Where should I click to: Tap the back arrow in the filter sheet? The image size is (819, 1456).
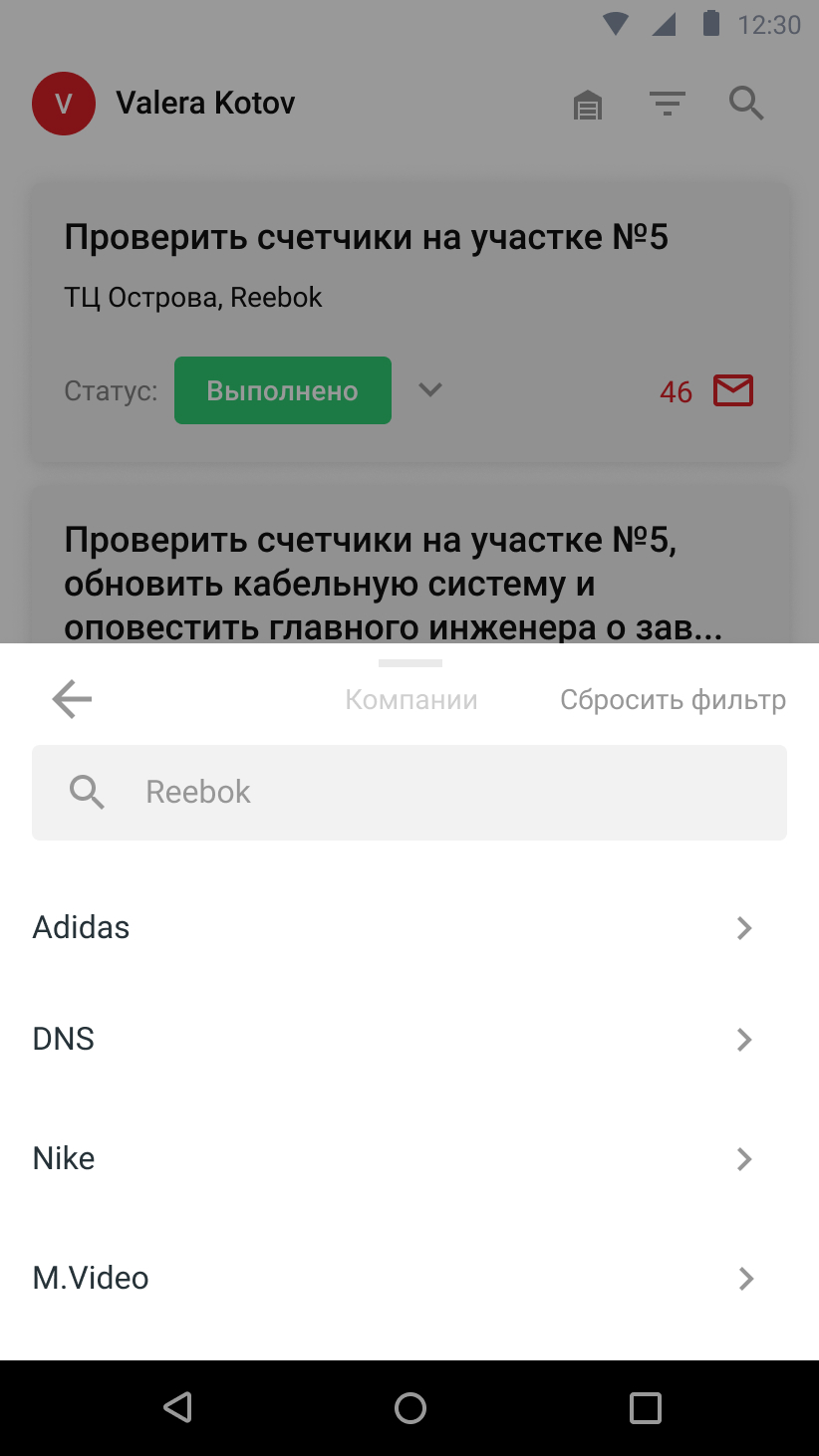coord(72,699)
